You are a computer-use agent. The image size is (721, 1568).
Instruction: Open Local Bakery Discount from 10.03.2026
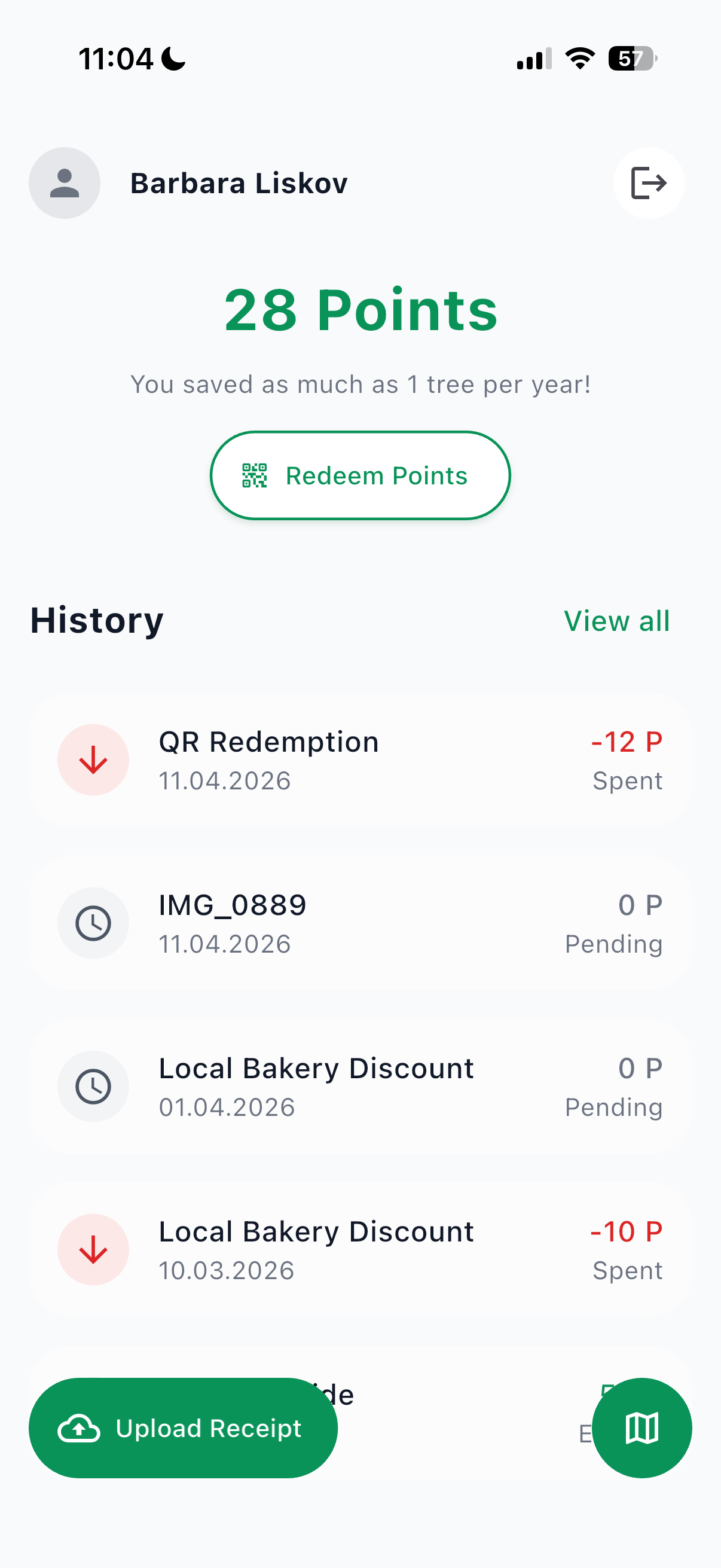tap(360, 1250)
